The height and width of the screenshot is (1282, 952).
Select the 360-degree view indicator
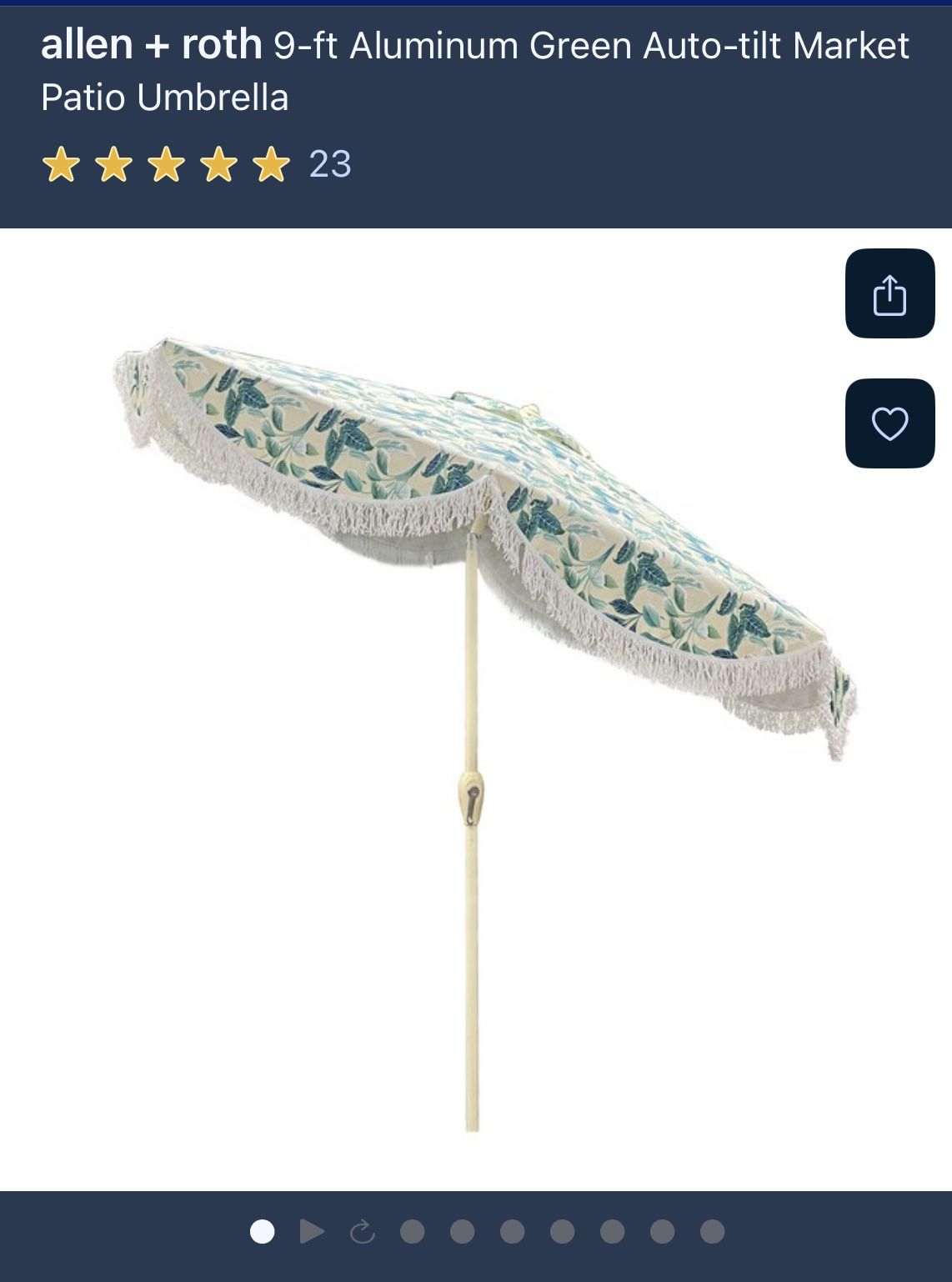pyautogui.click(x=362, y=1231)
